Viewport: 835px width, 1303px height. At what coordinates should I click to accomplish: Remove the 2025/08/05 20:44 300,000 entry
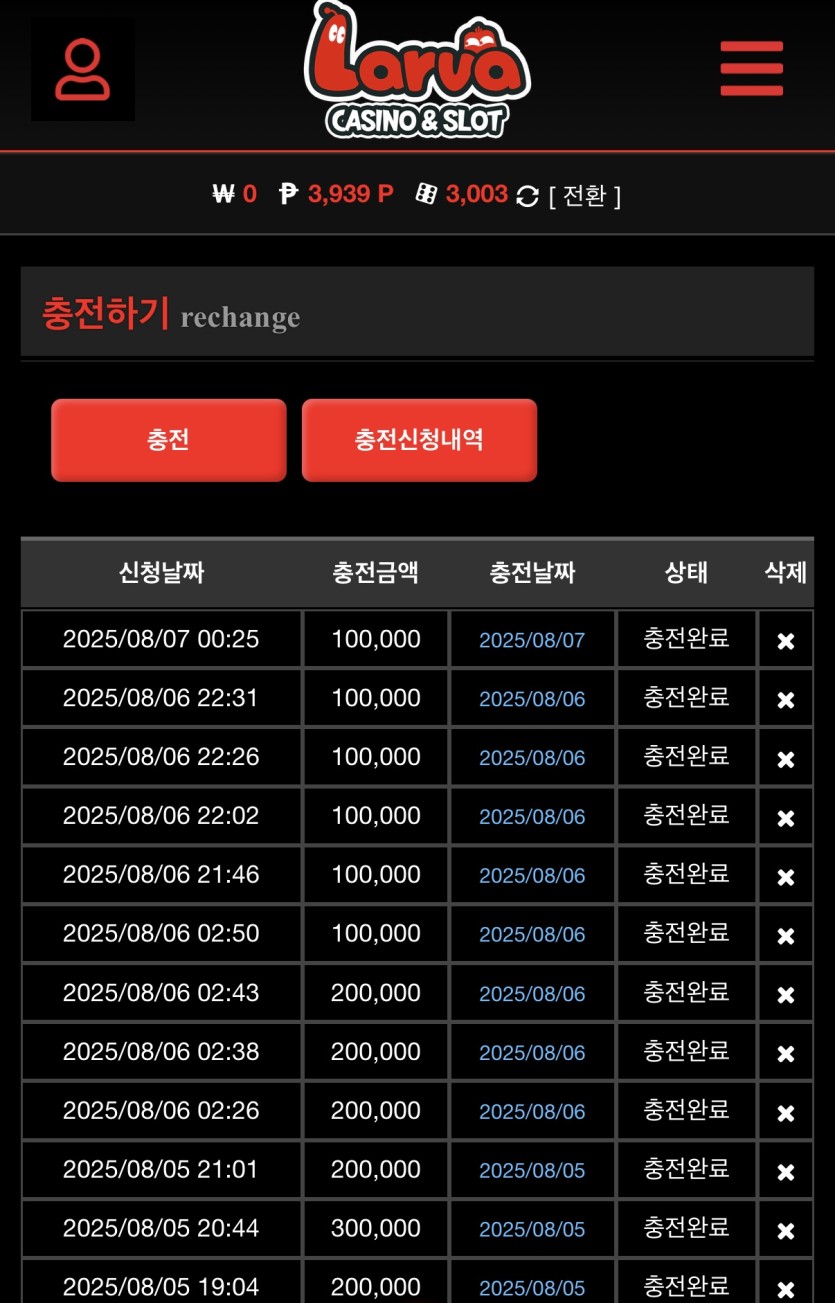coord(785,1231)
